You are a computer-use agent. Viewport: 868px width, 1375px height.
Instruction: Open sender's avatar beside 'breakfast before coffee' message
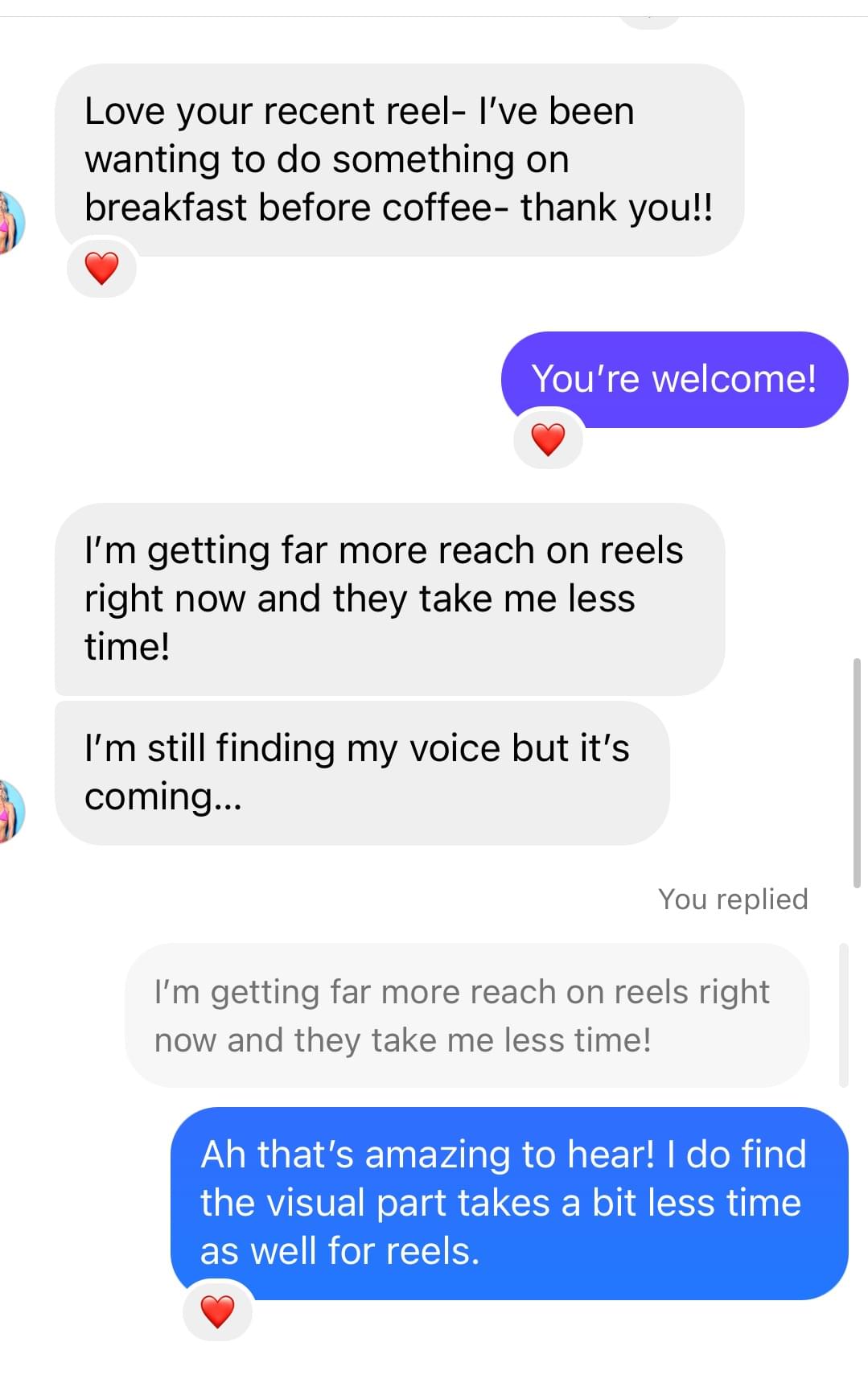tap(11, 222)
